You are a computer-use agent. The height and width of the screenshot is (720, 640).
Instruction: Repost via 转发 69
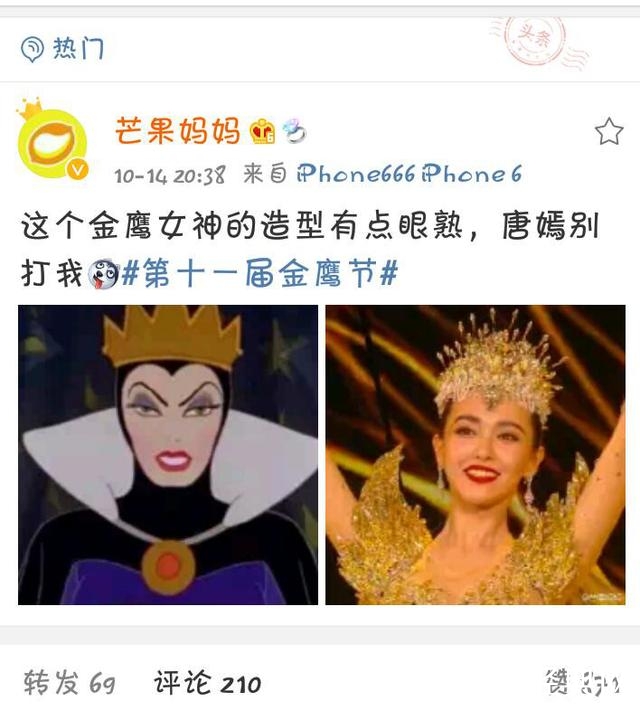coord(69,684)
